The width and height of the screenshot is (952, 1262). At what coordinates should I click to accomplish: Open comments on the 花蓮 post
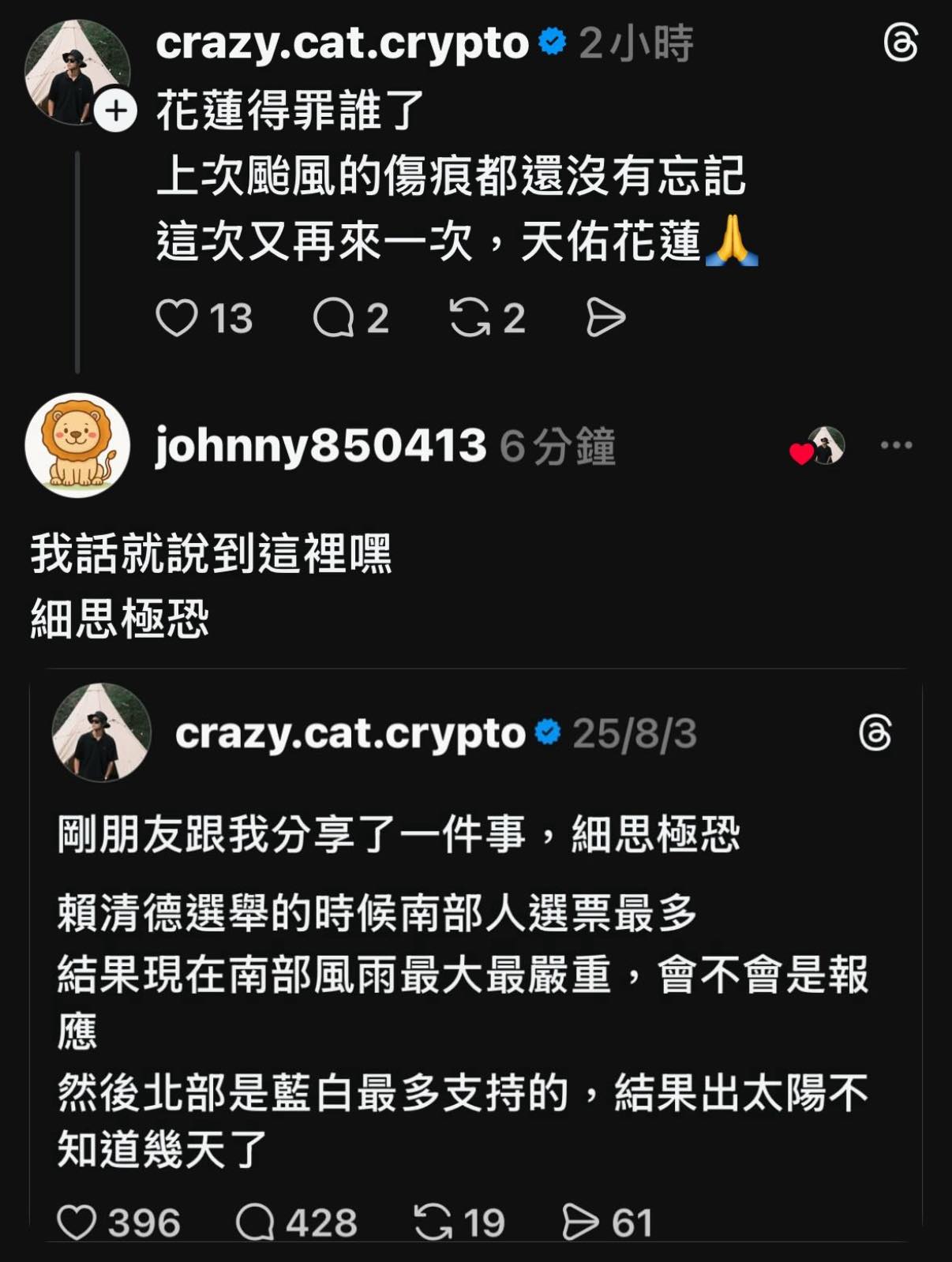tap(333, 319)
